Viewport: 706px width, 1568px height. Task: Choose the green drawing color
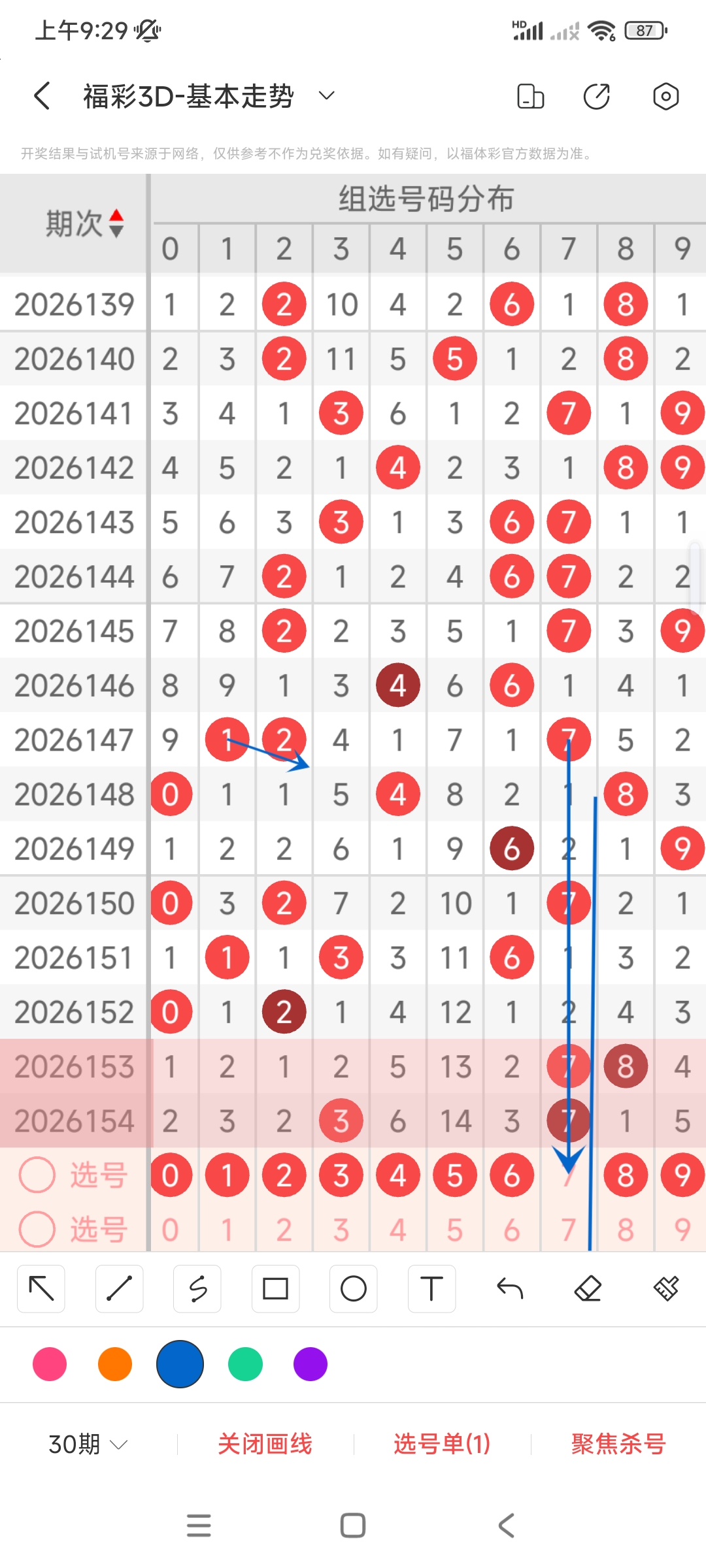(245, 1364)
